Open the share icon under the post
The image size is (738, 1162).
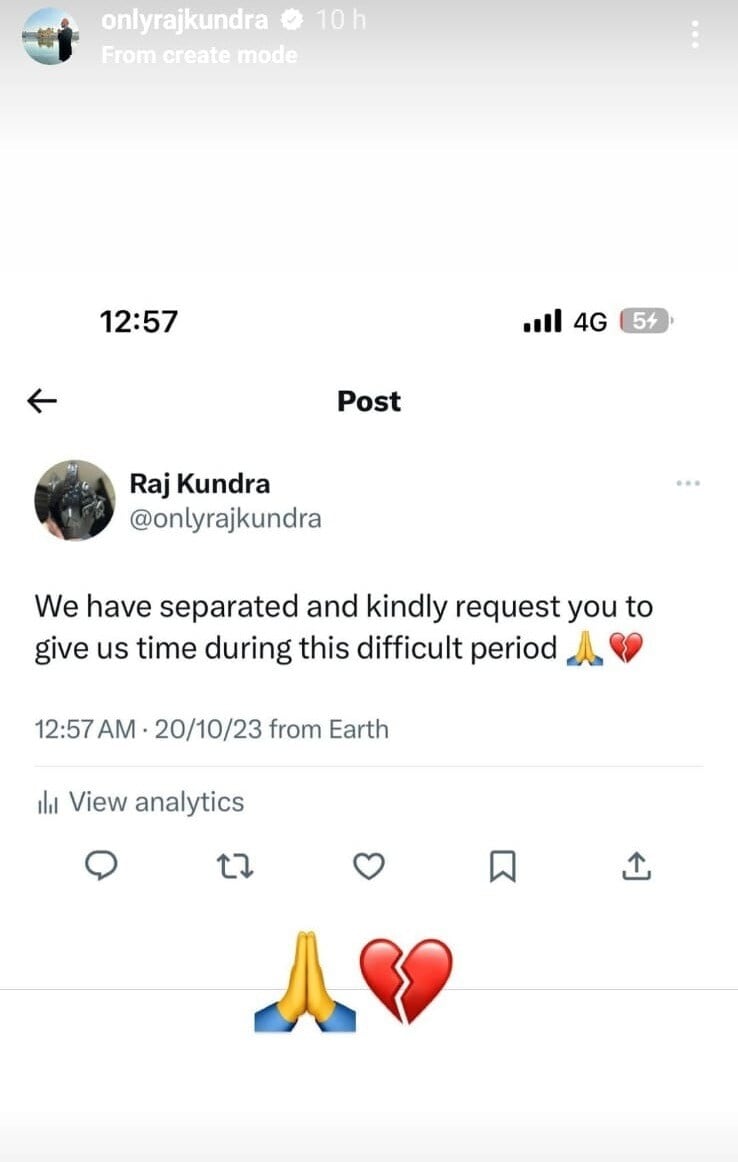pyautogui.click(x=635, y=867)
